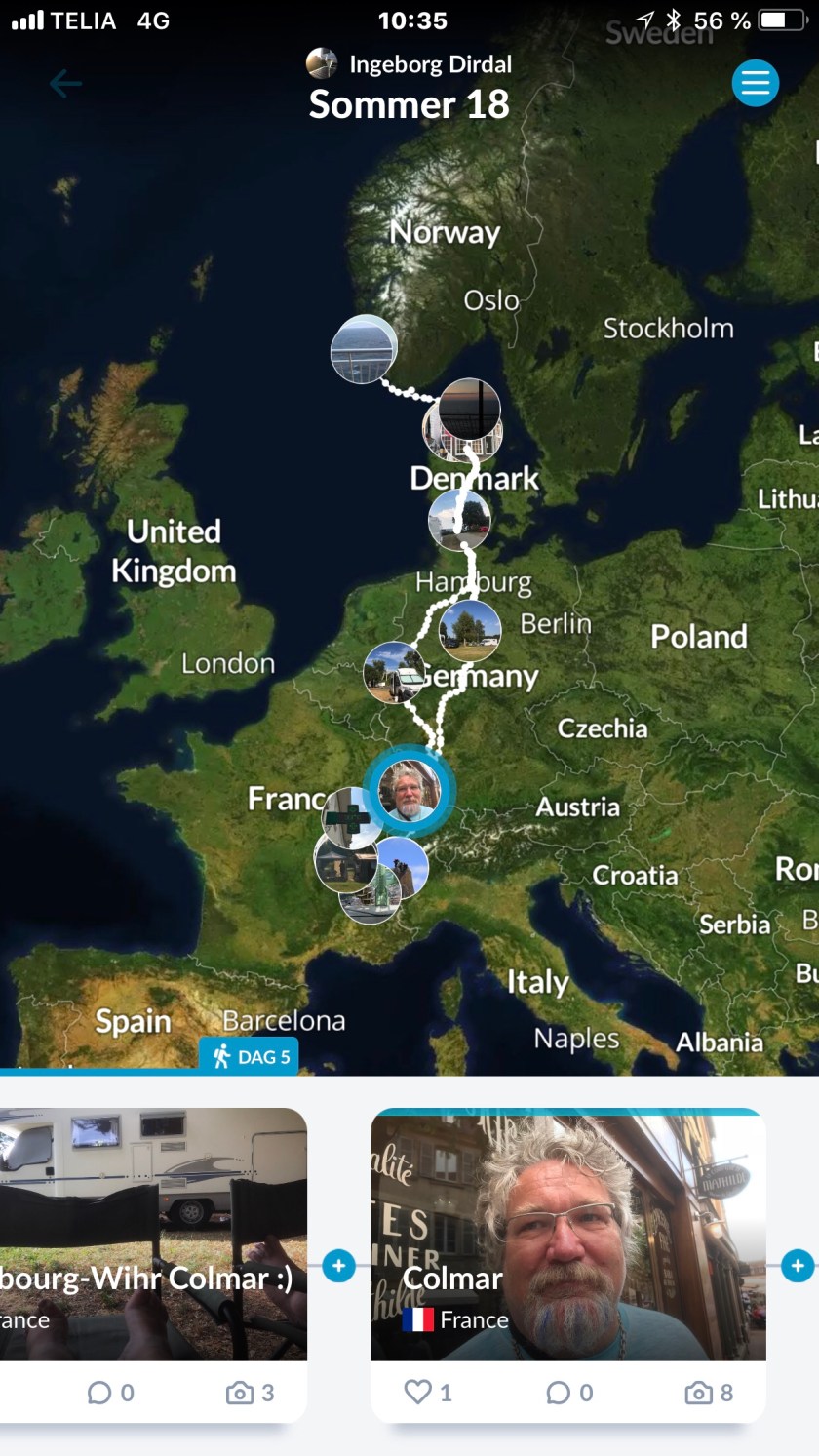
Task: Select the highlighted Colmar pin on the map
Action: tap(409, 791)
